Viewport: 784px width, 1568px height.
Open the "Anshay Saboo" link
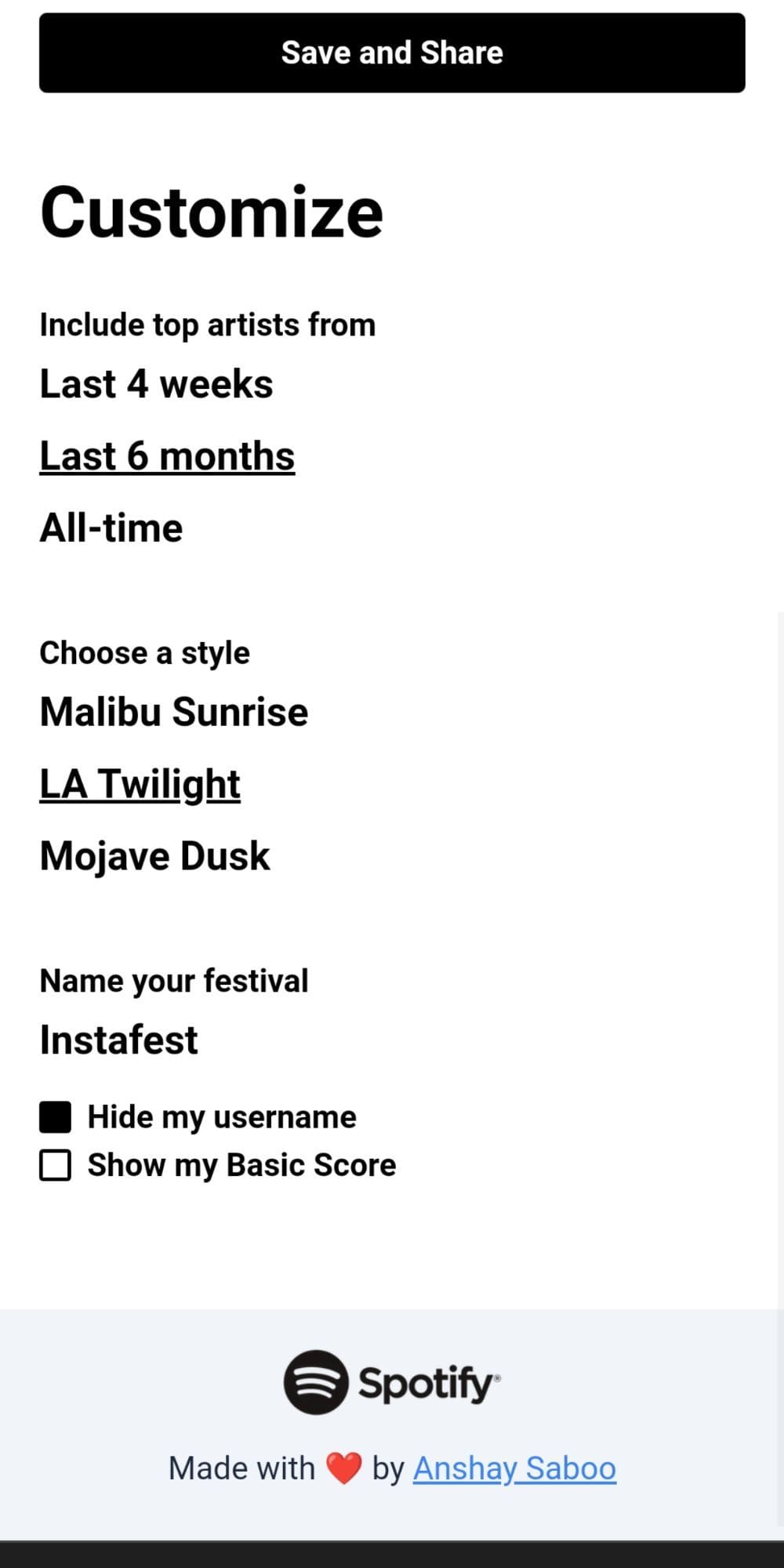point(514,1467)
